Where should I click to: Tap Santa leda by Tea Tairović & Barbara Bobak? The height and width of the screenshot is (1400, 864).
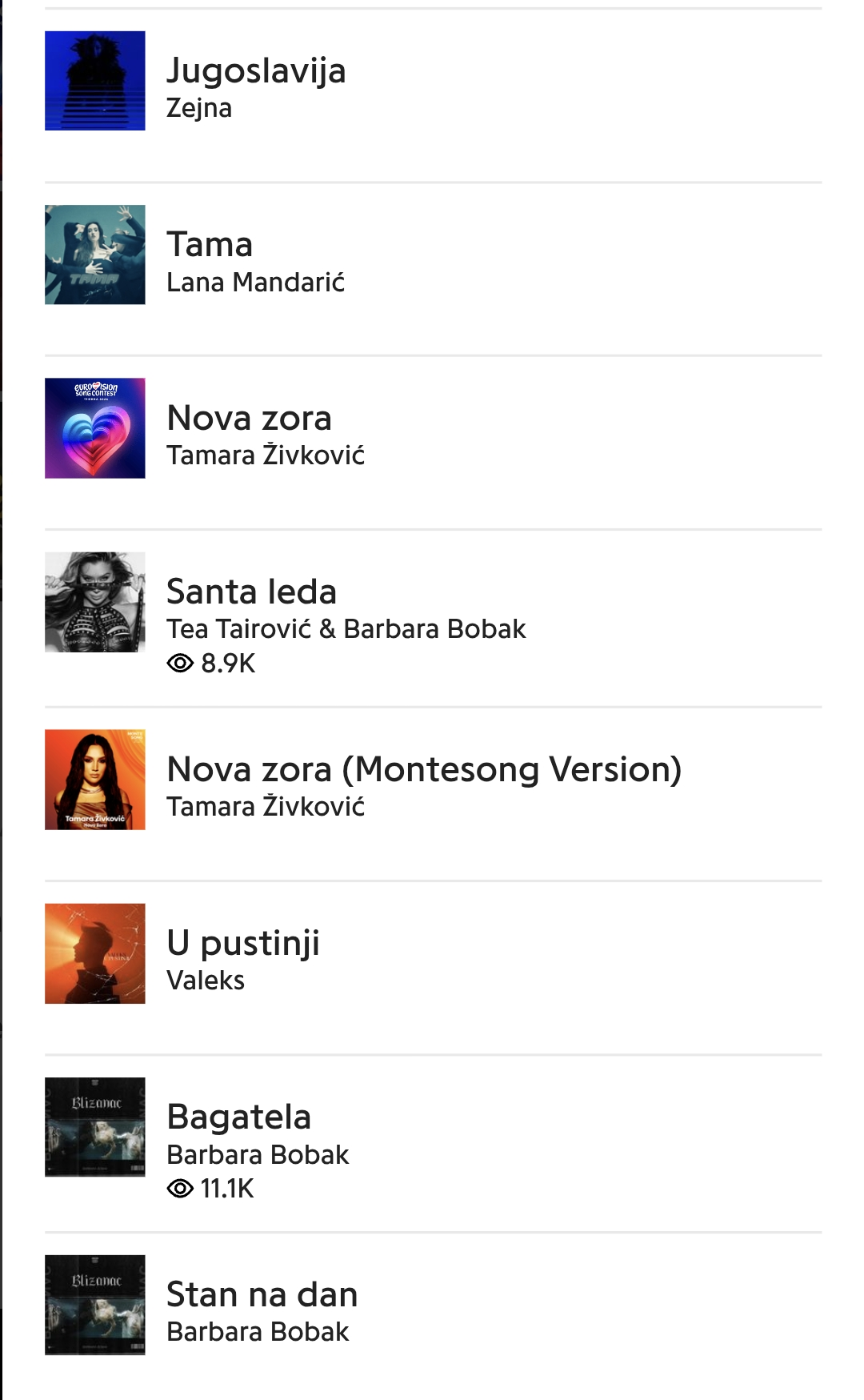pyautogui.click(x=251, y=593)
